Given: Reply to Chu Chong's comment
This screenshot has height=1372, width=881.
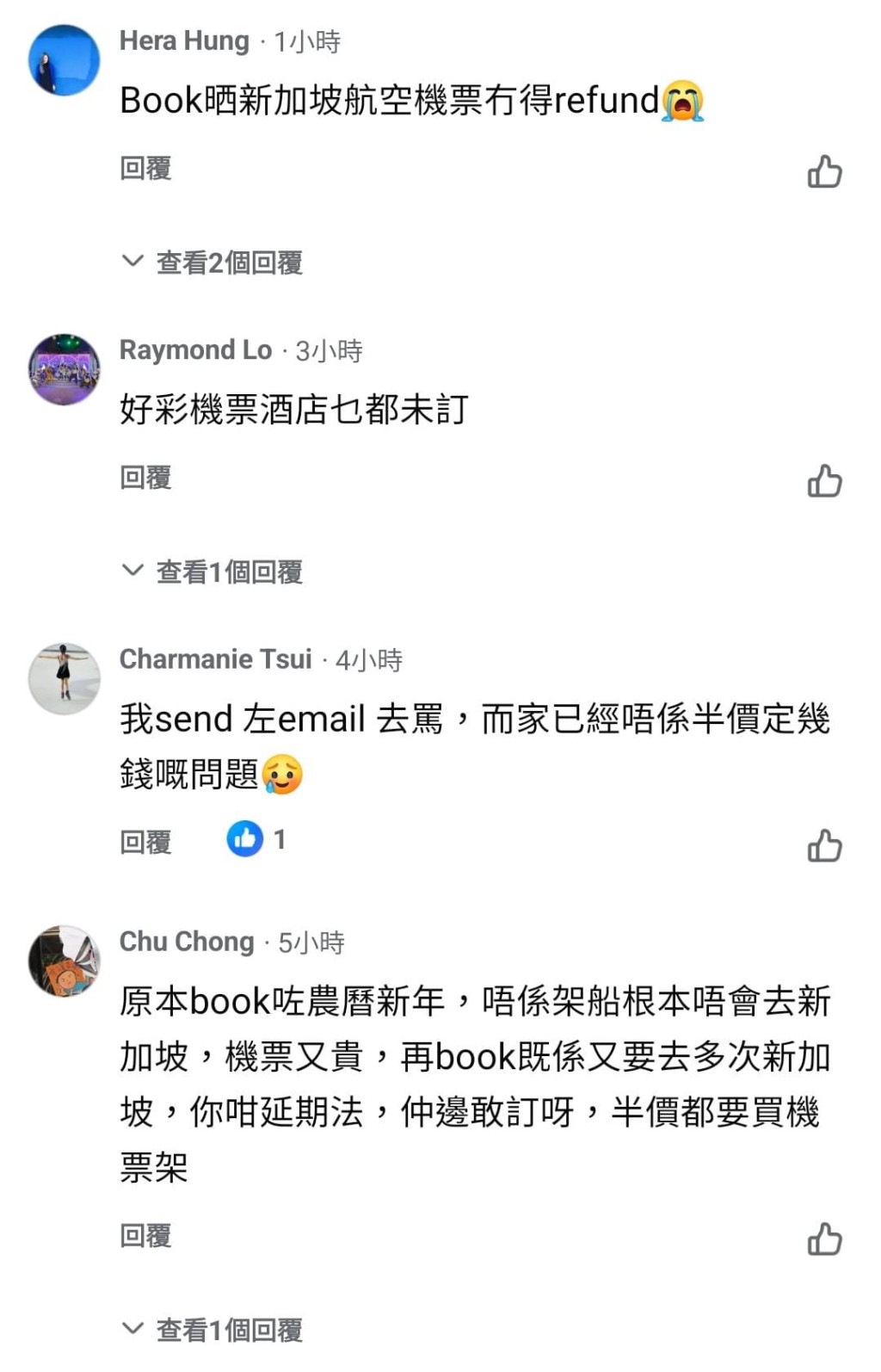Looking at the screenshot, I should click(145, 1235).
